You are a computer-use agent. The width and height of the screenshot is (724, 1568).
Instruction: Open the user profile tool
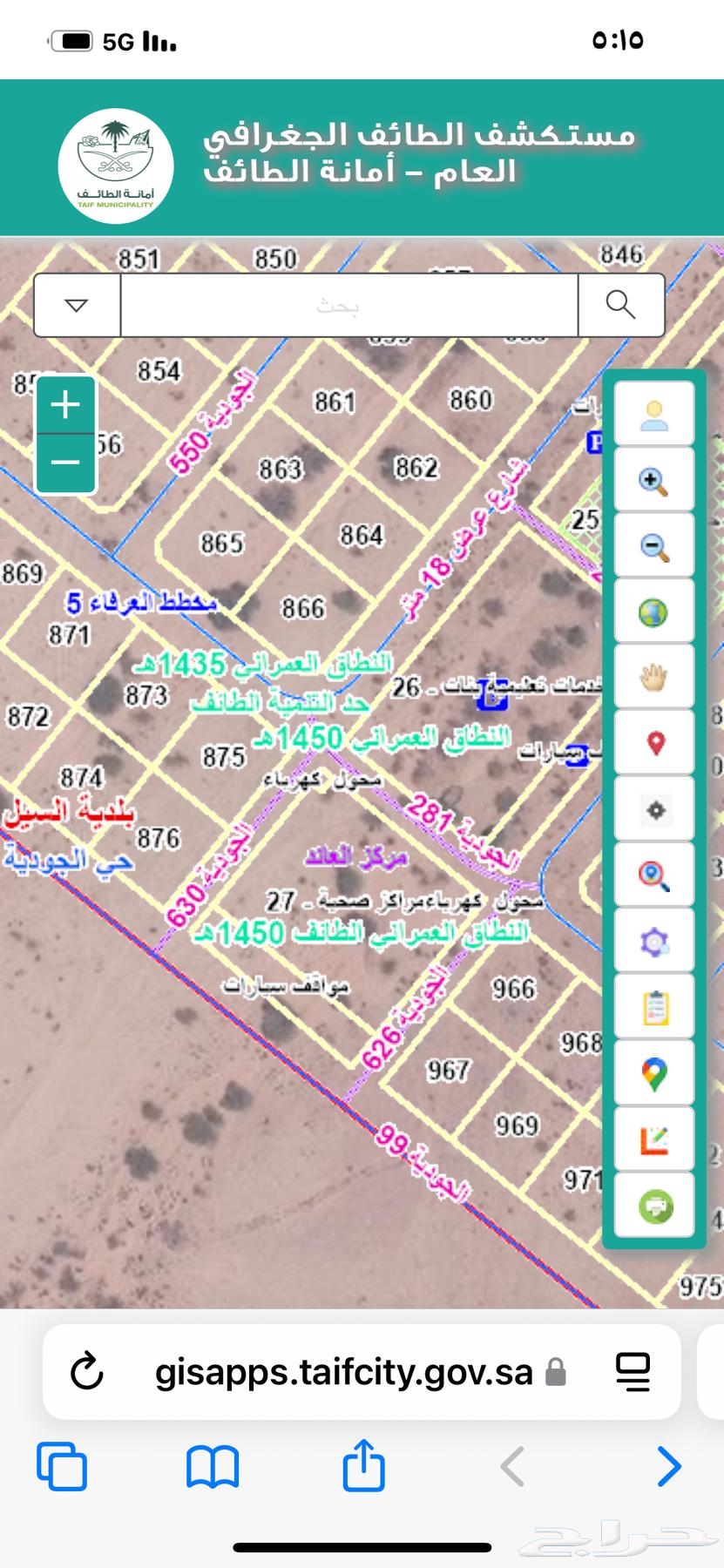[x=653, y=414]
